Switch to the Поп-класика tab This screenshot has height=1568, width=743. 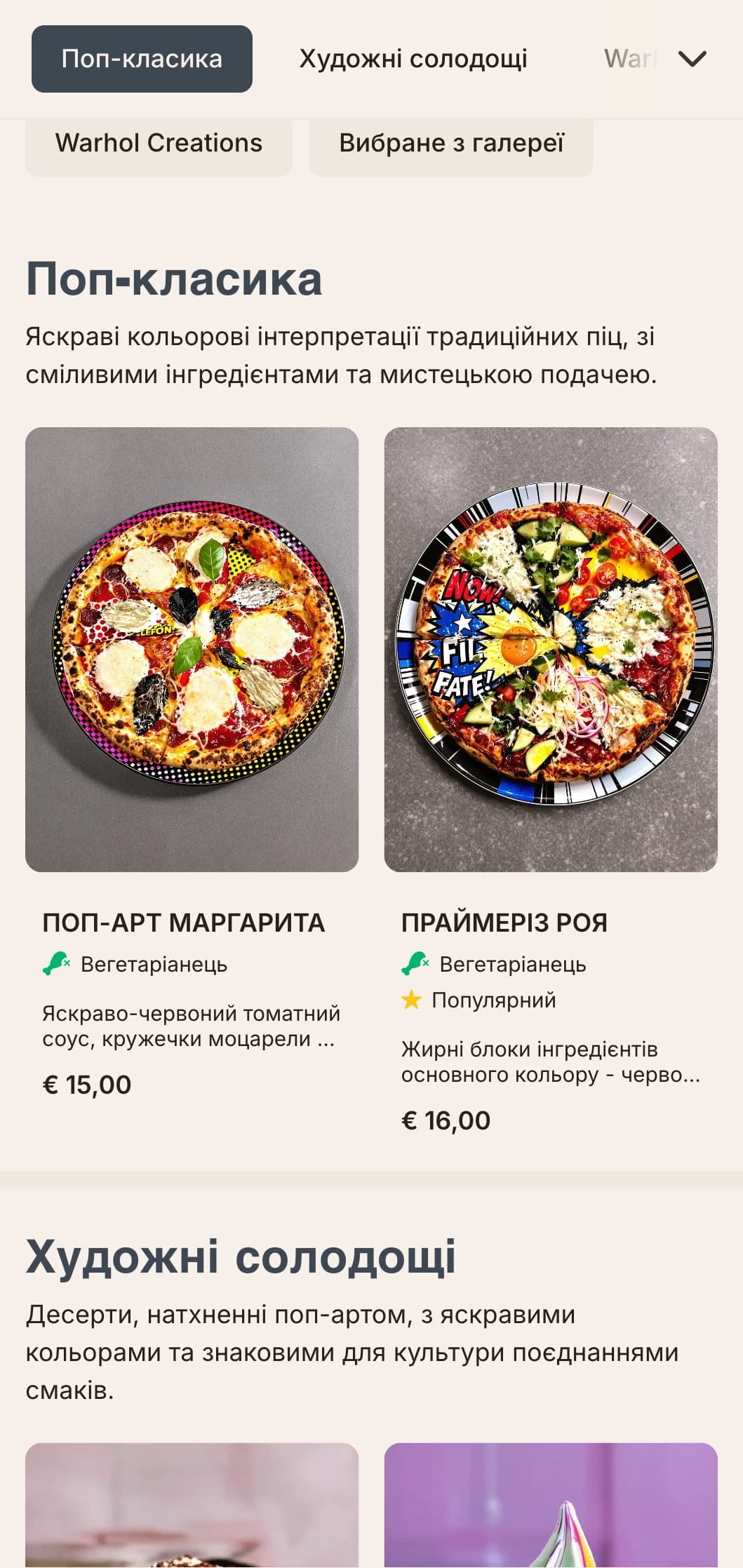click(x=142, y=59)
